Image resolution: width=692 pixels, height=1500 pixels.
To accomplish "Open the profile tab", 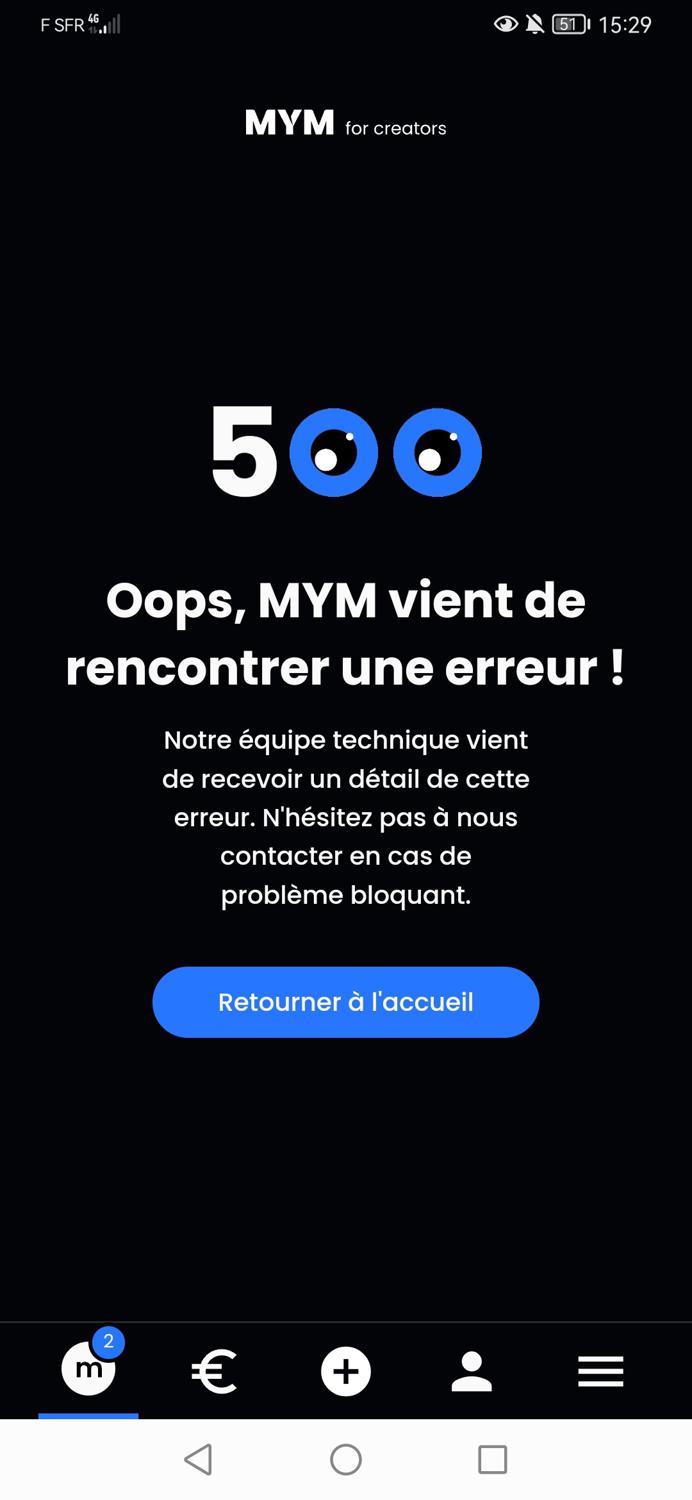I will 472,1371.
